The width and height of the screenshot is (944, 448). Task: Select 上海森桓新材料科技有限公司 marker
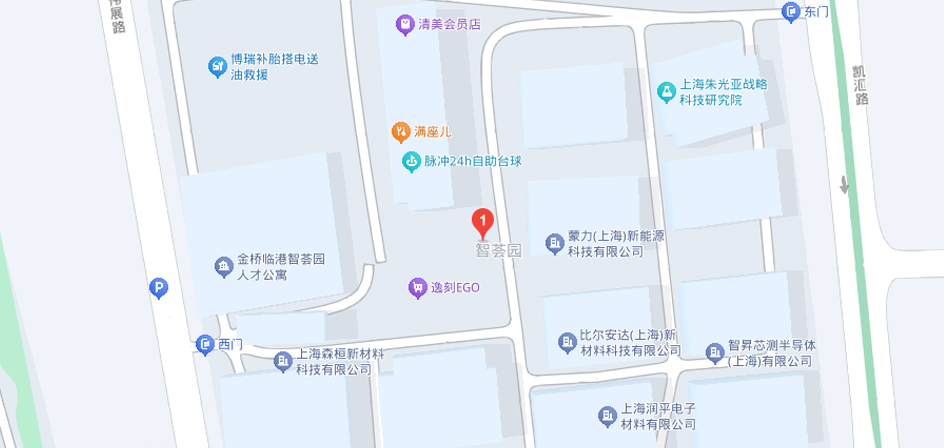click(x=282, y=361)
